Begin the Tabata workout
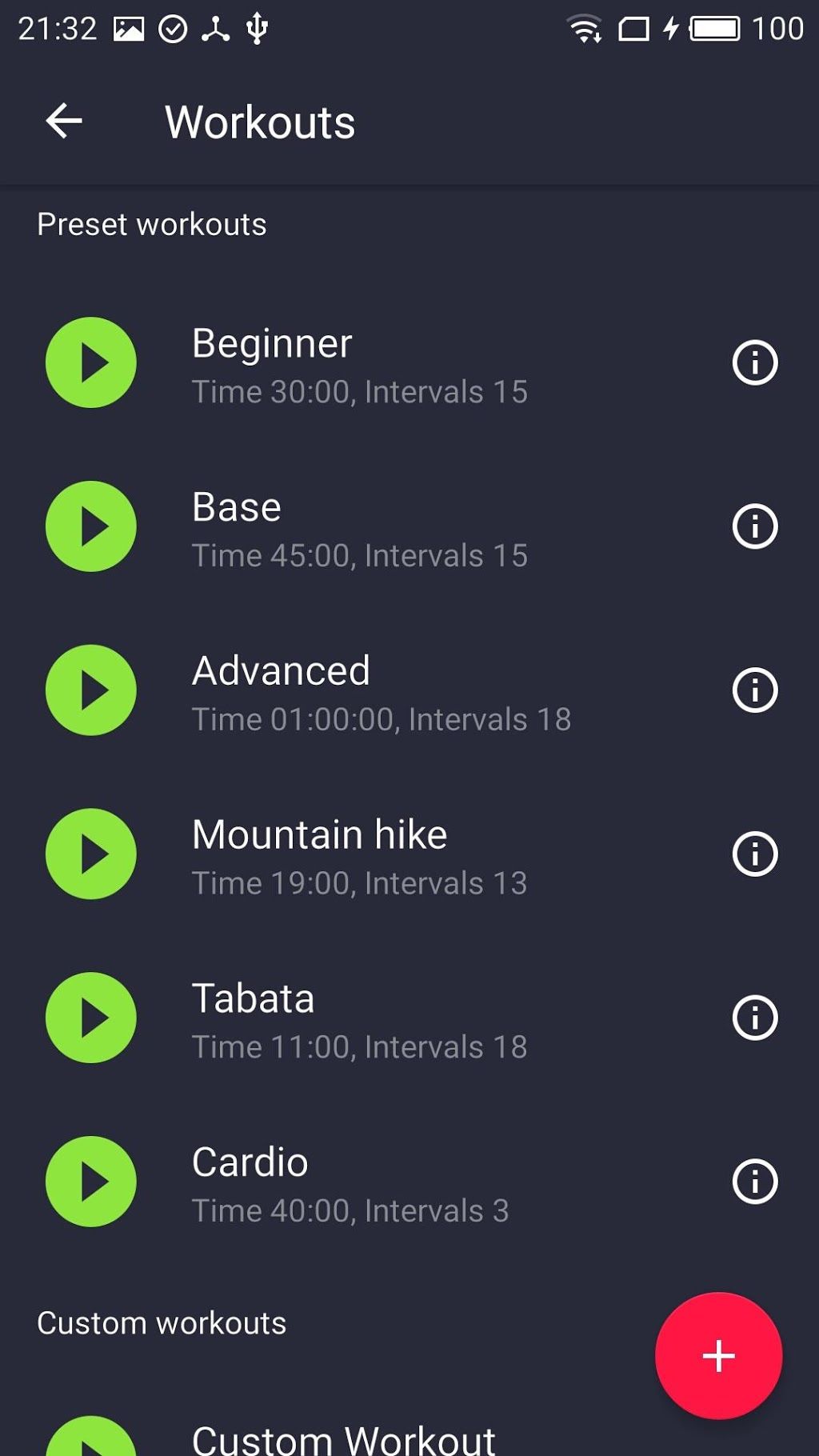Screen dimensions: 819x1456 pos(91,1018)
